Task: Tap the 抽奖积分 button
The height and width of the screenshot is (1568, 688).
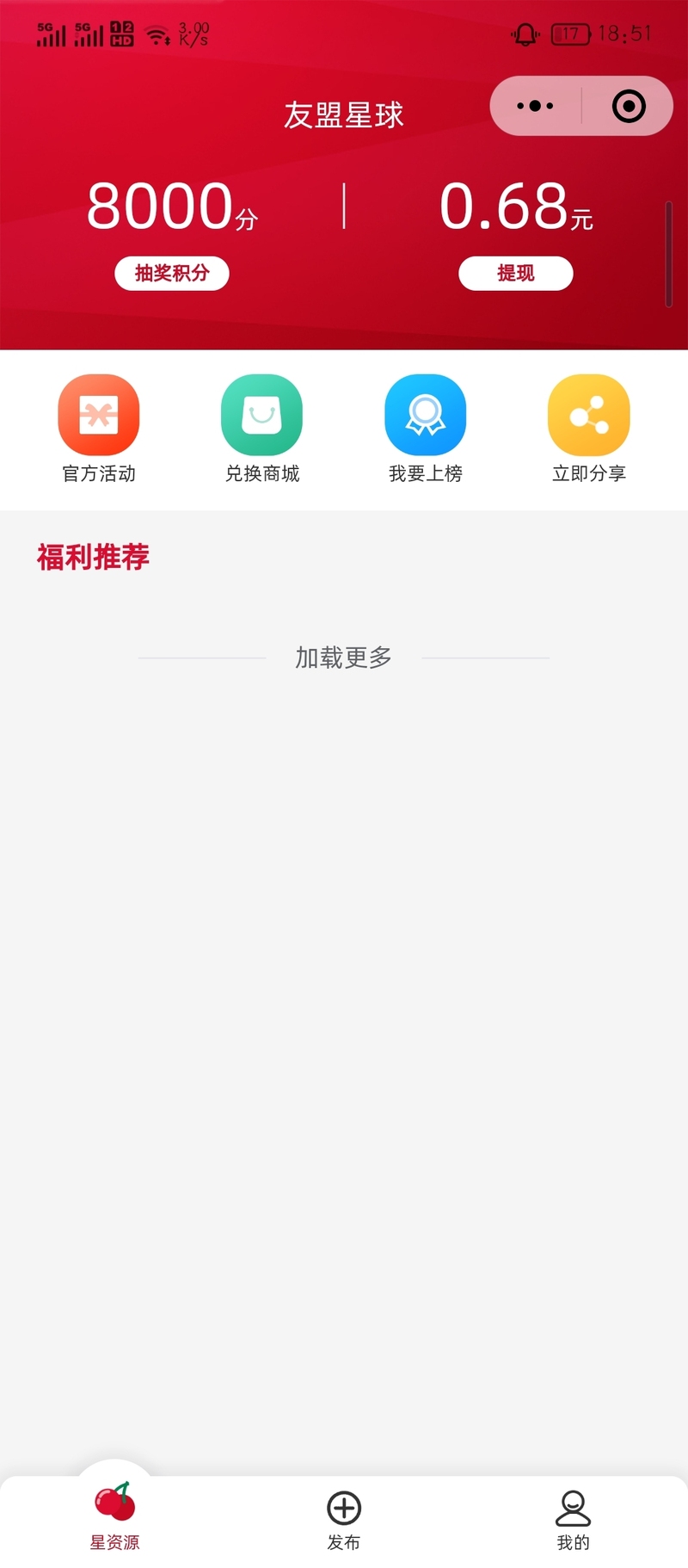Action: [x=172, y=273]
